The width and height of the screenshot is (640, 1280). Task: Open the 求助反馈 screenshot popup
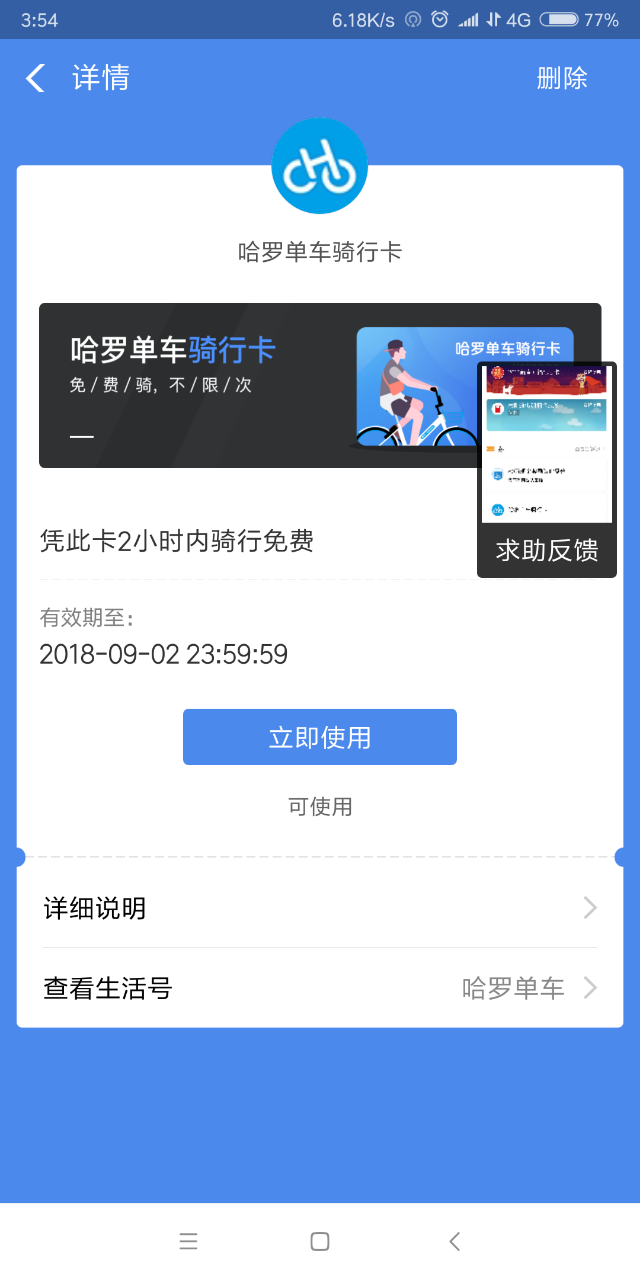[x=547, y=470]
